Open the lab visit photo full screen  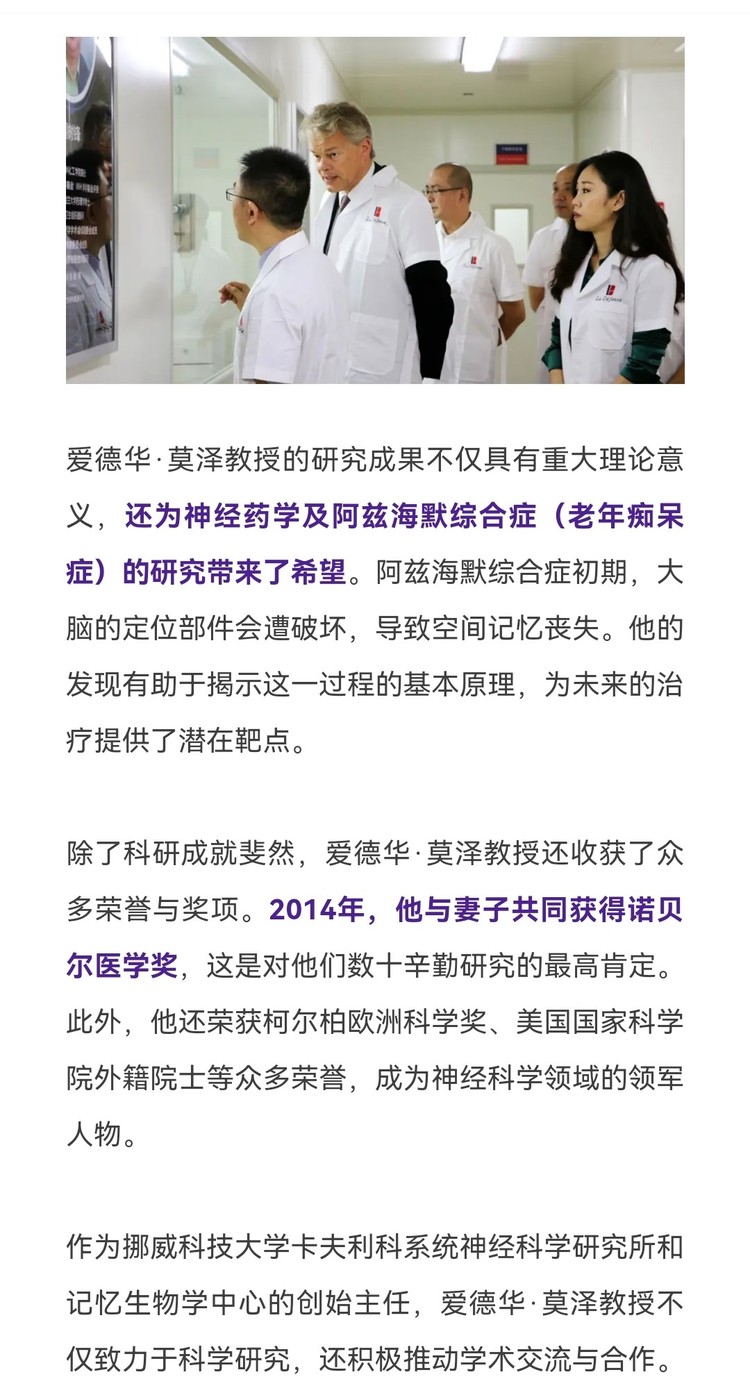coord(375,210)
